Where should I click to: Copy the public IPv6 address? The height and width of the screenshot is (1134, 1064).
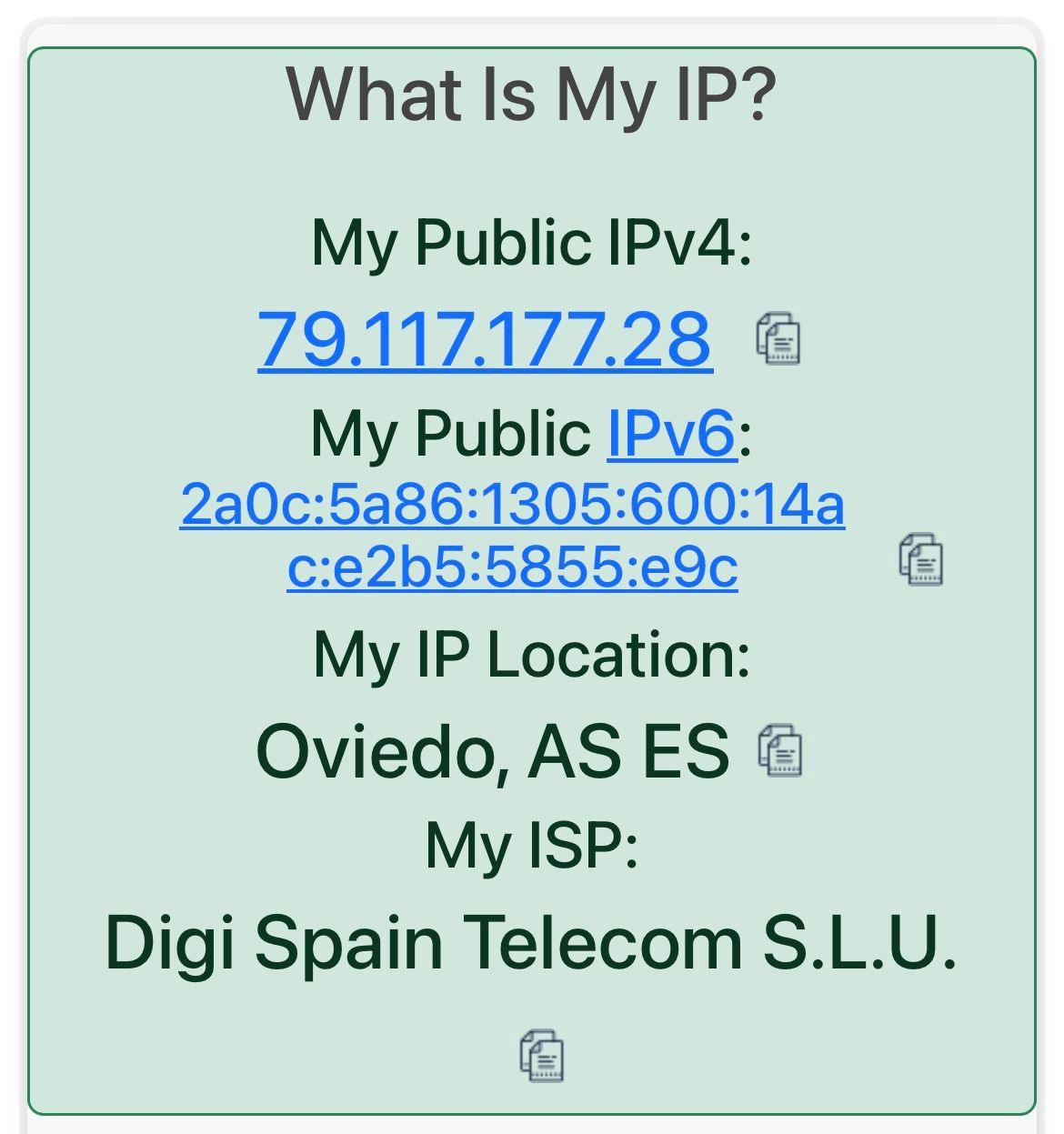920,558
